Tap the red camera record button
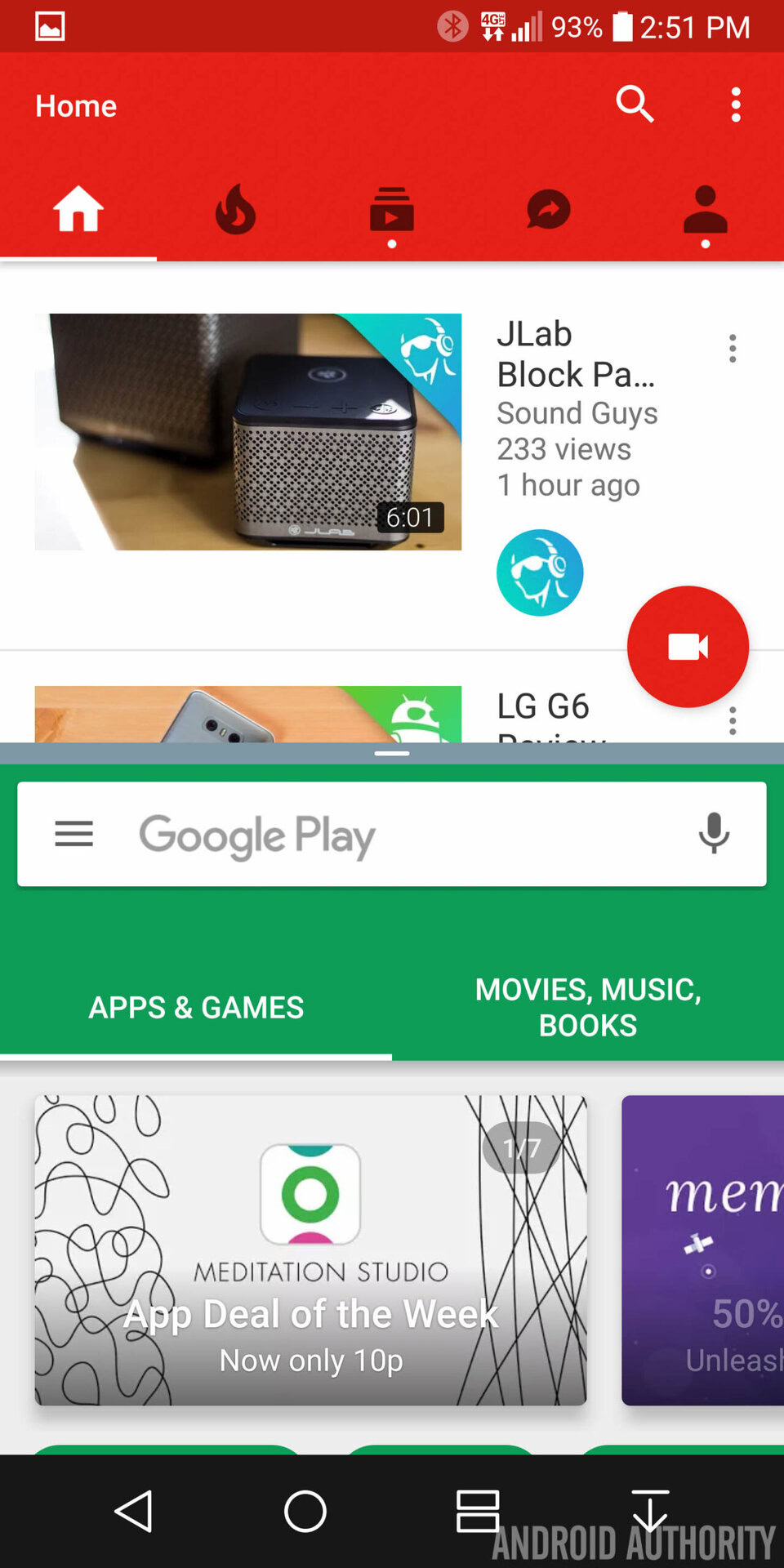This screenshot has width=784, height=1568. pyautogui.click(x=688, y=647)
